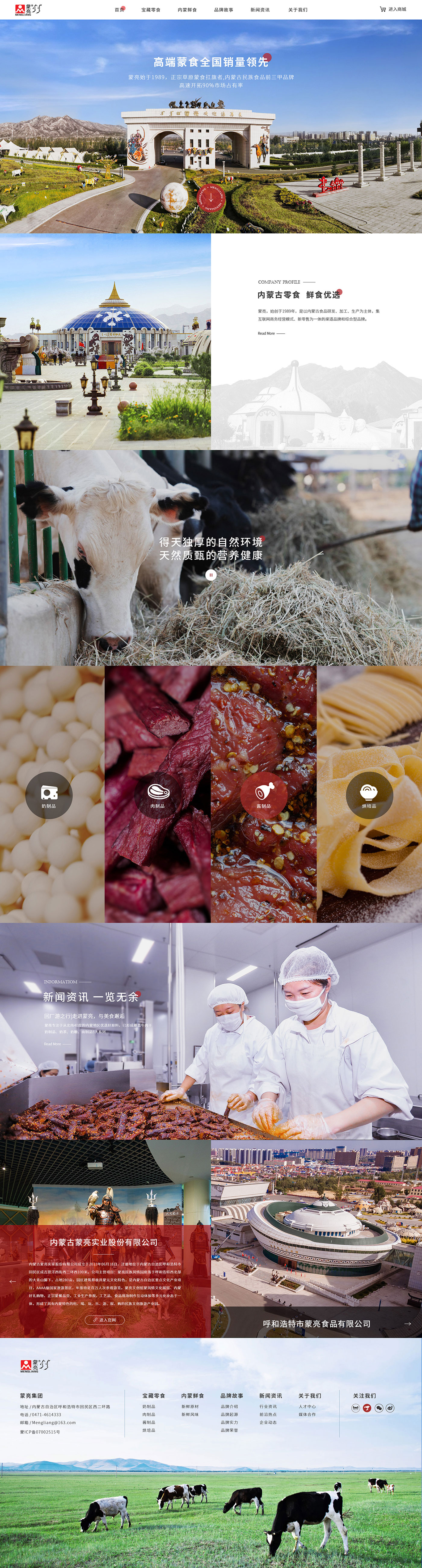The width and height of the screenshot is (422, 1568).
Task: Open the 首页 nav item
Action: [119, 10]
